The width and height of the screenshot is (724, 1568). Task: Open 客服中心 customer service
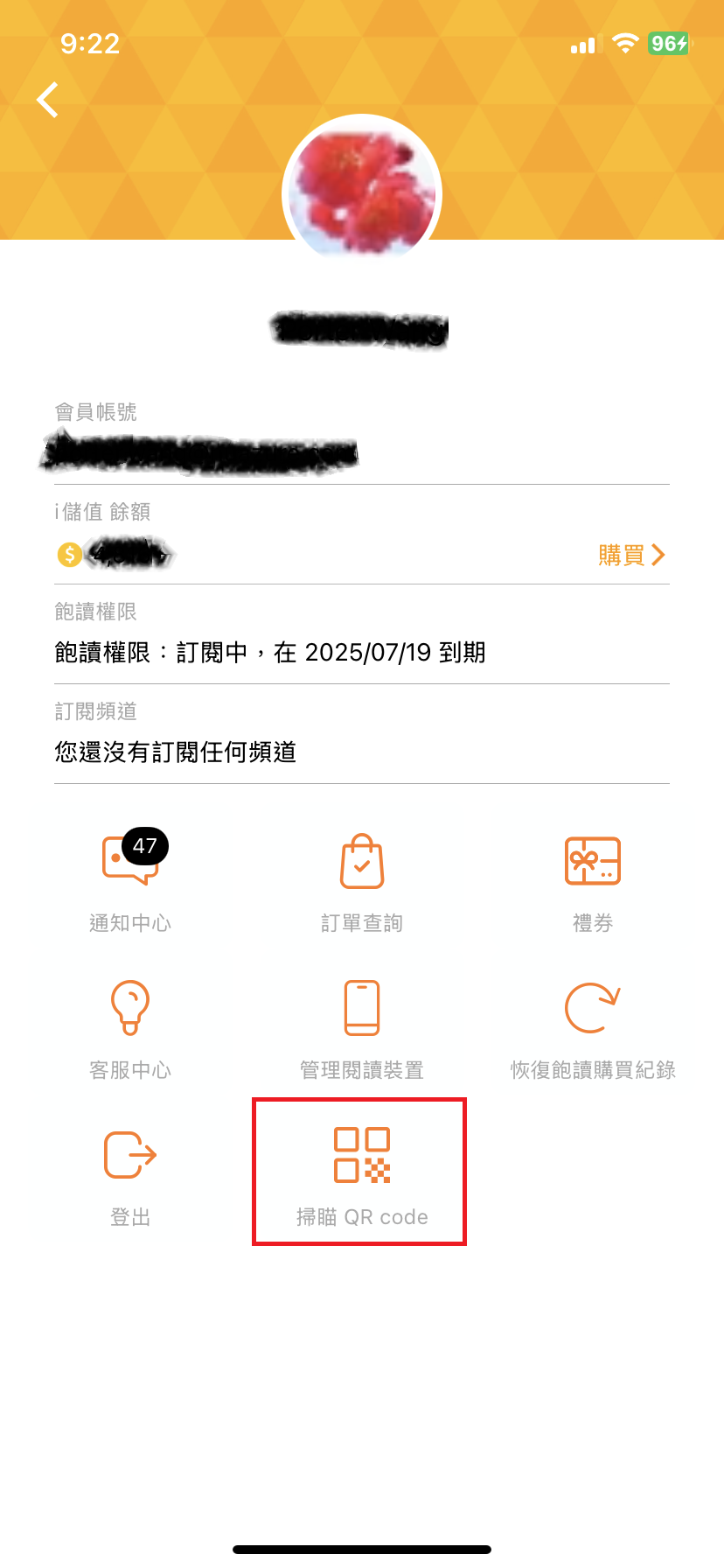point(130,1029)
